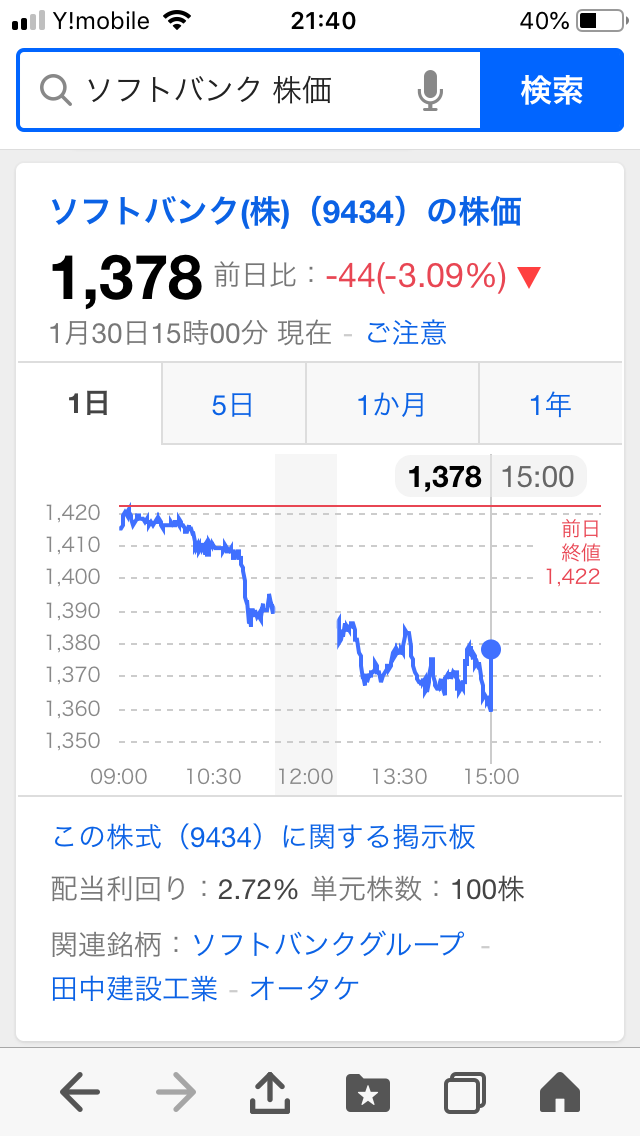Tap the blue 検索 button
The height and width of the screenshot is (1136, 640).
click(552, 91)
